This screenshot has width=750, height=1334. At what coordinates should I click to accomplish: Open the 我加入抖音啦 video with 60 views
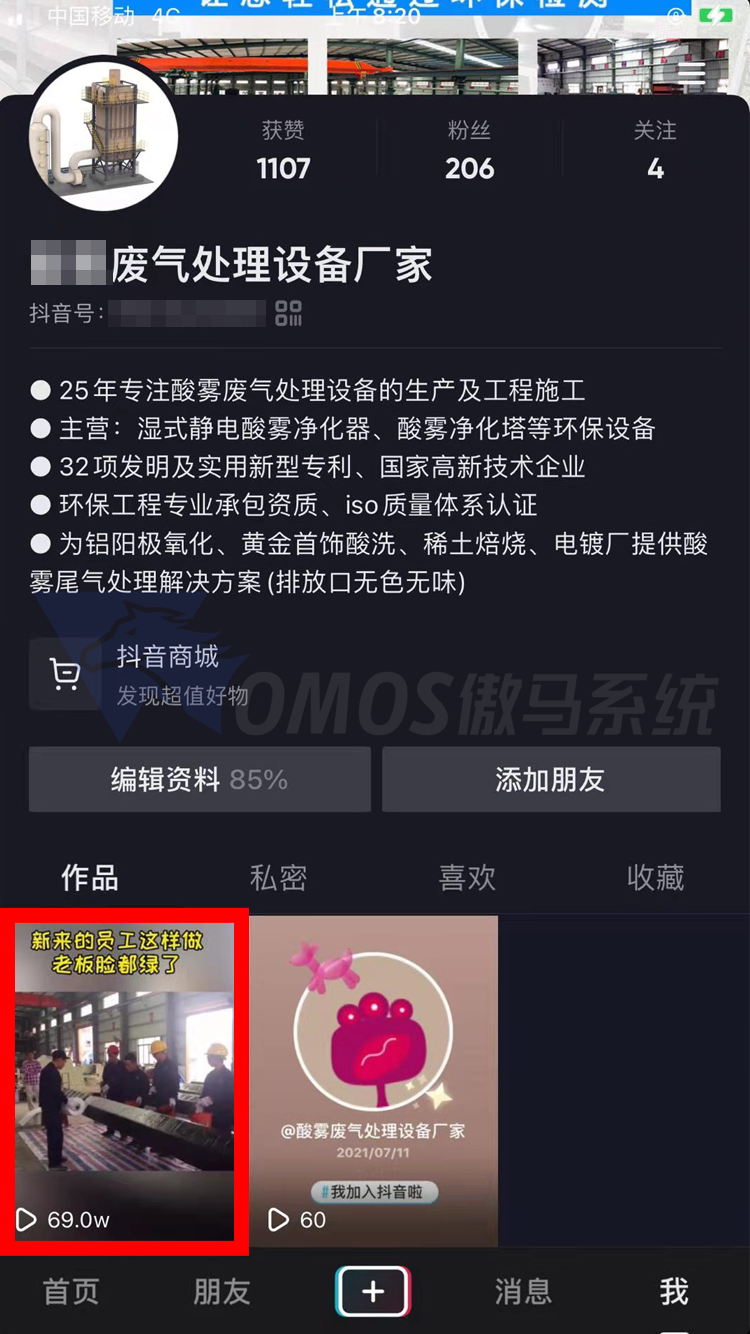pyautogui.click(x=373, y=1081)
